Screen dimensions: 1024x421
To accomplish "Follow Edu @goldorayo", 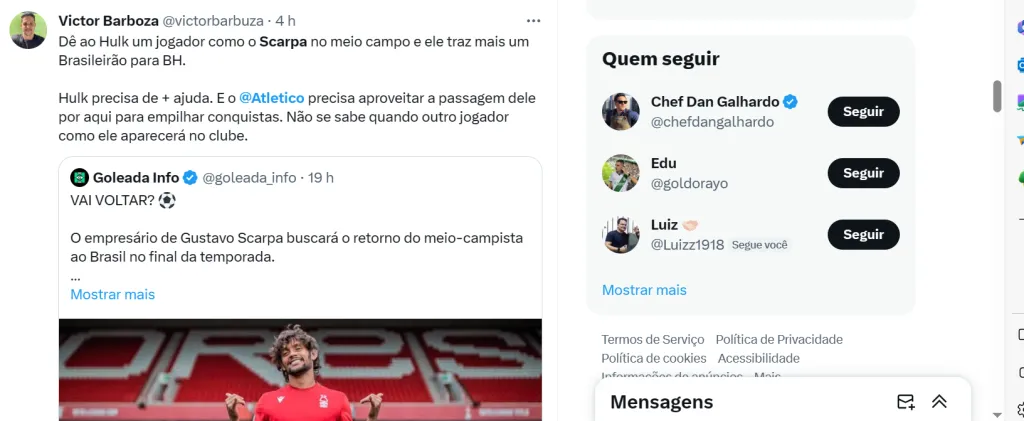I will pyautogui.click(x=863, y=173).
